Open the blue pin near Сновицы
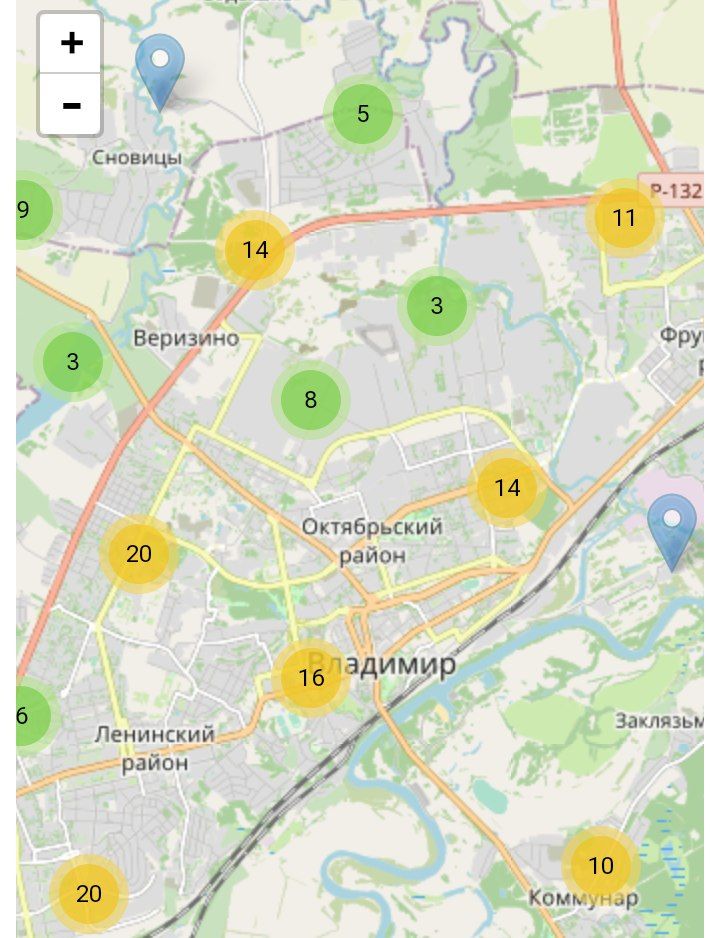This screenshot has width=720, height=938. click(160, 68)
